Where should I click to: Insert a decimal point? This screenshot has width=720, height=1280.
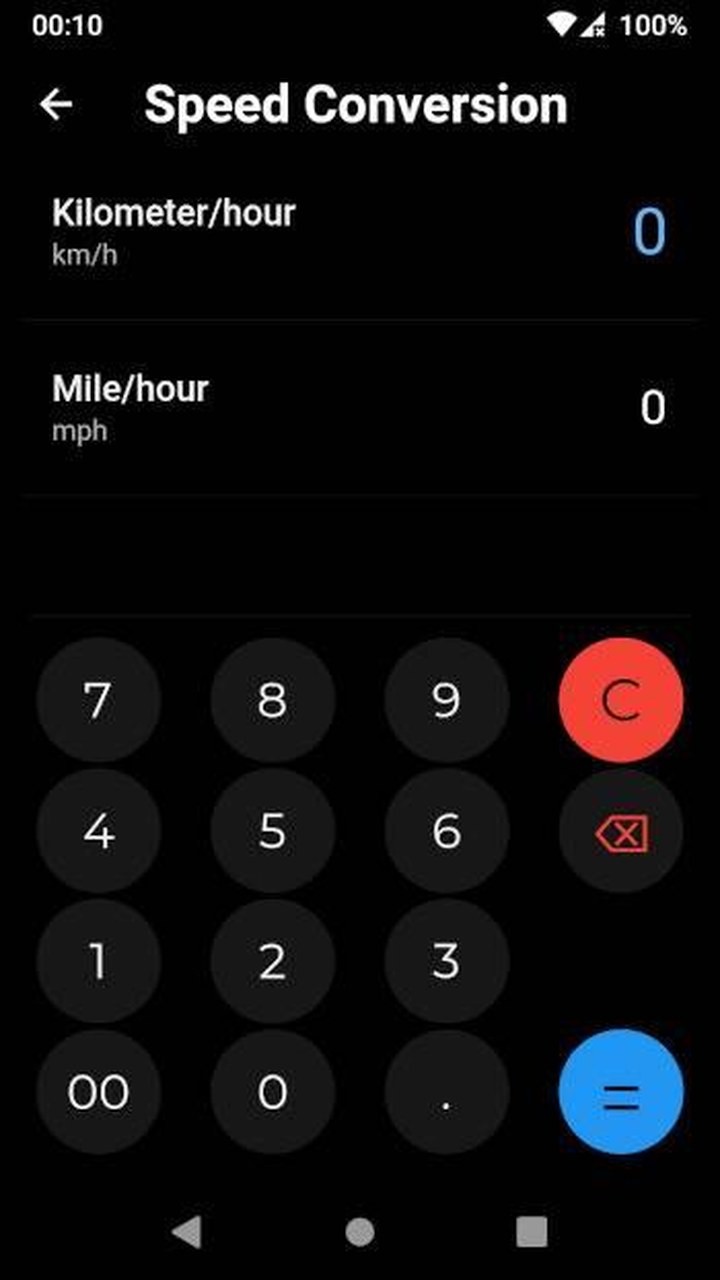point(446,1092)
